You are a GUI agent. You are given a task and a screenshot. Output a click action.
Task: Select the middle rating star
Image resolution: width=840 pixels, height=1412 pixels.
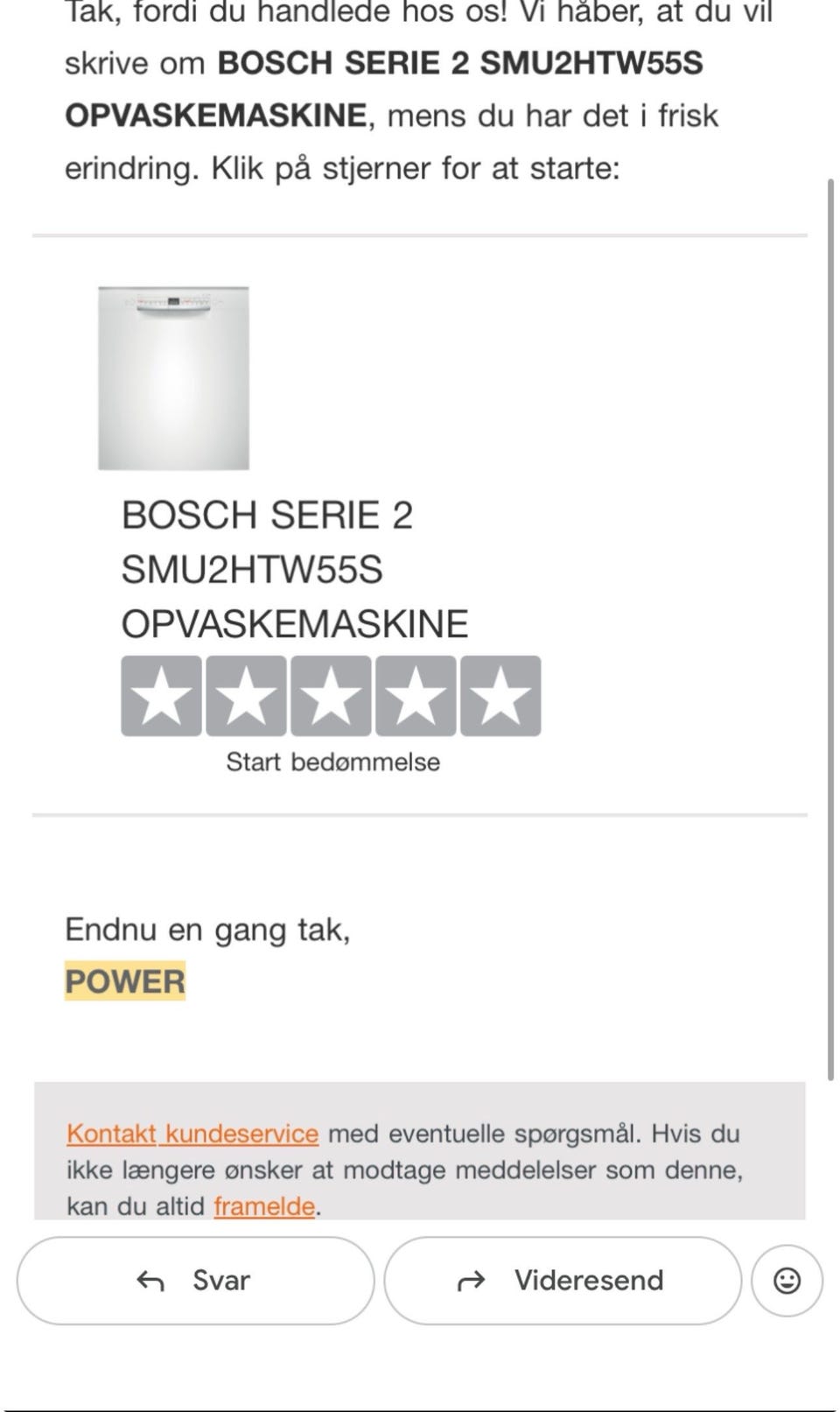tap(331, 696)
